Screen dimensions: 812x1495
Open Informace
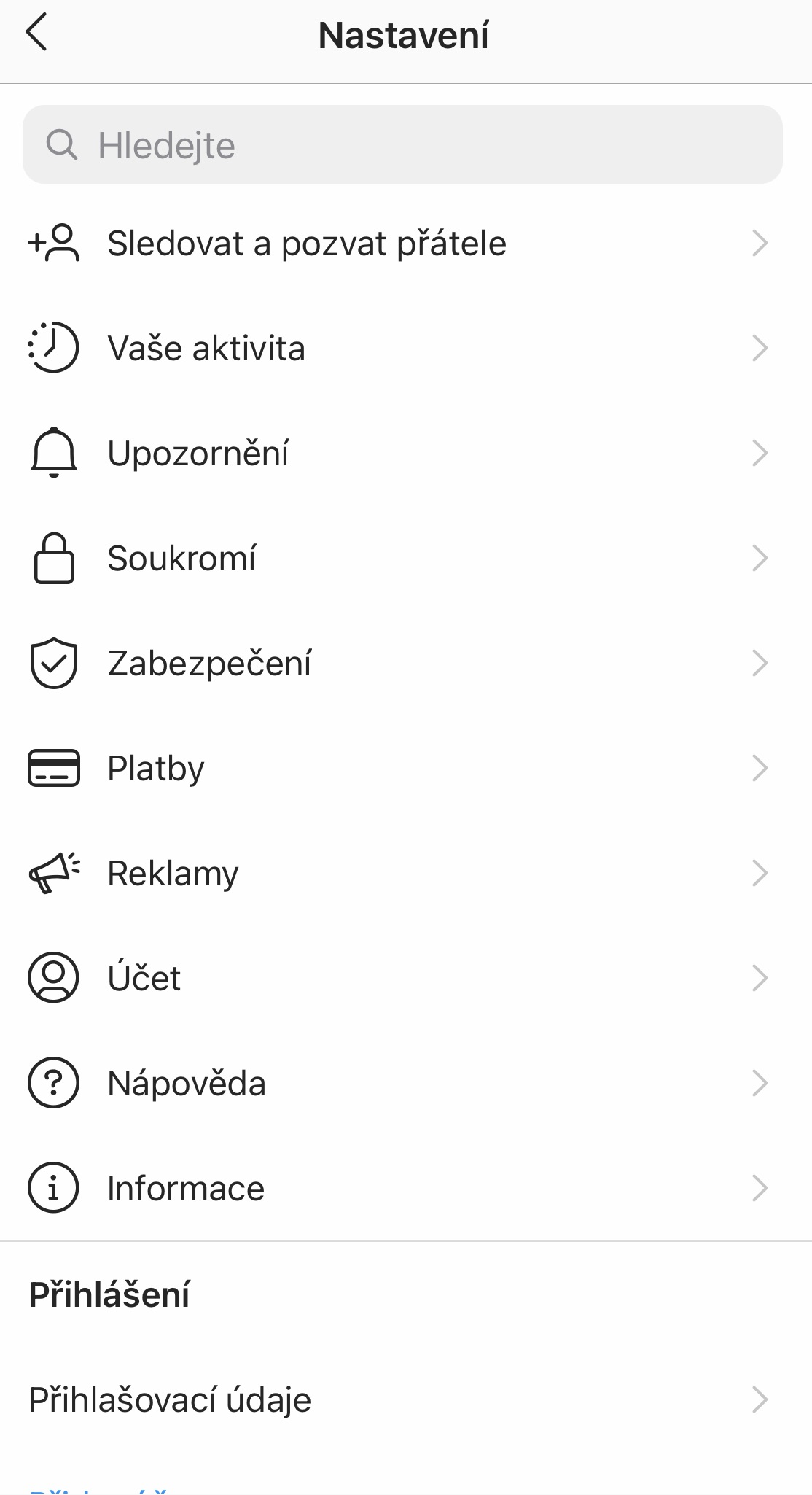click(x=186, y=1189)
